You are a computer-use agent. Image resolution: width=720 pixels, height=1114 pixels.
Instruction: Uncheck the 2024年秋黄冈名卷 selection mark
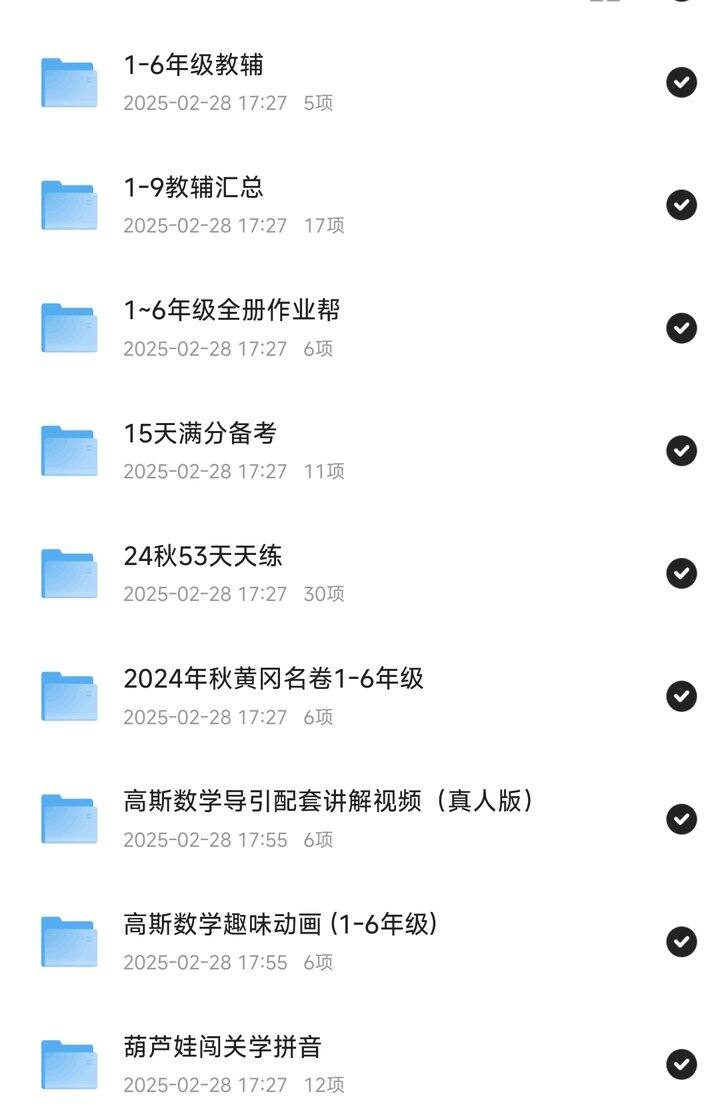(x=681, y=696)
